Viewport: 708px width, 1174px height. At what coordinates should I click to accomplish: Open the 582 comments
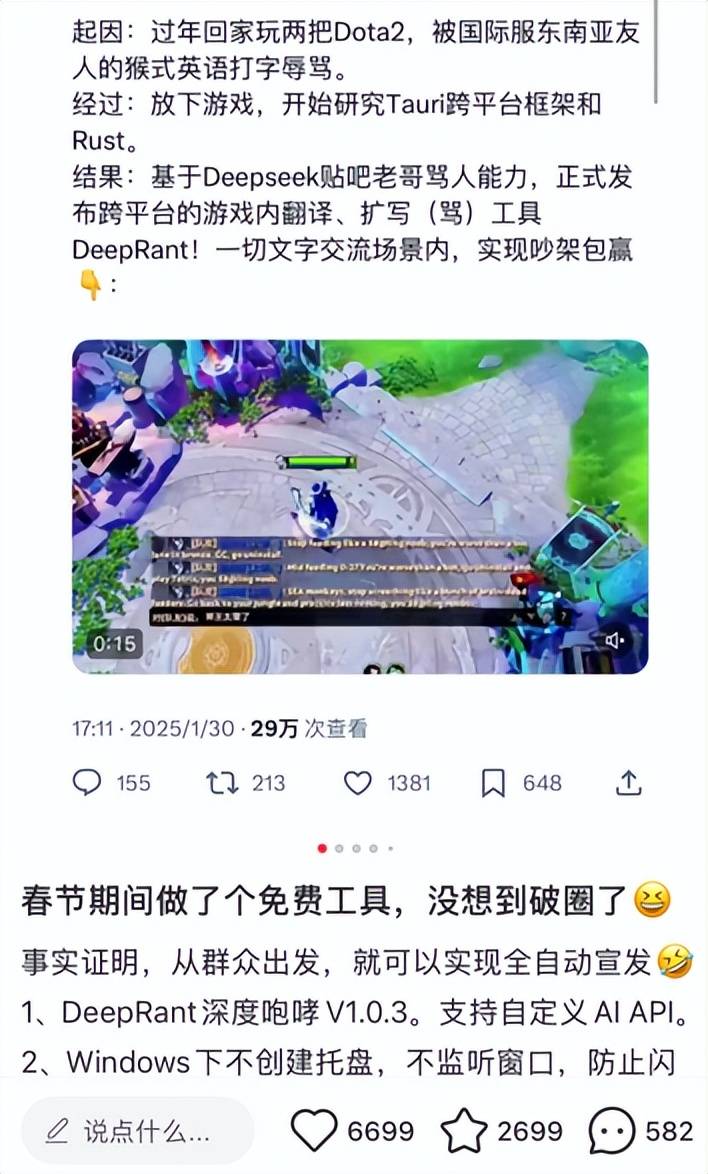click(612, 1131)
